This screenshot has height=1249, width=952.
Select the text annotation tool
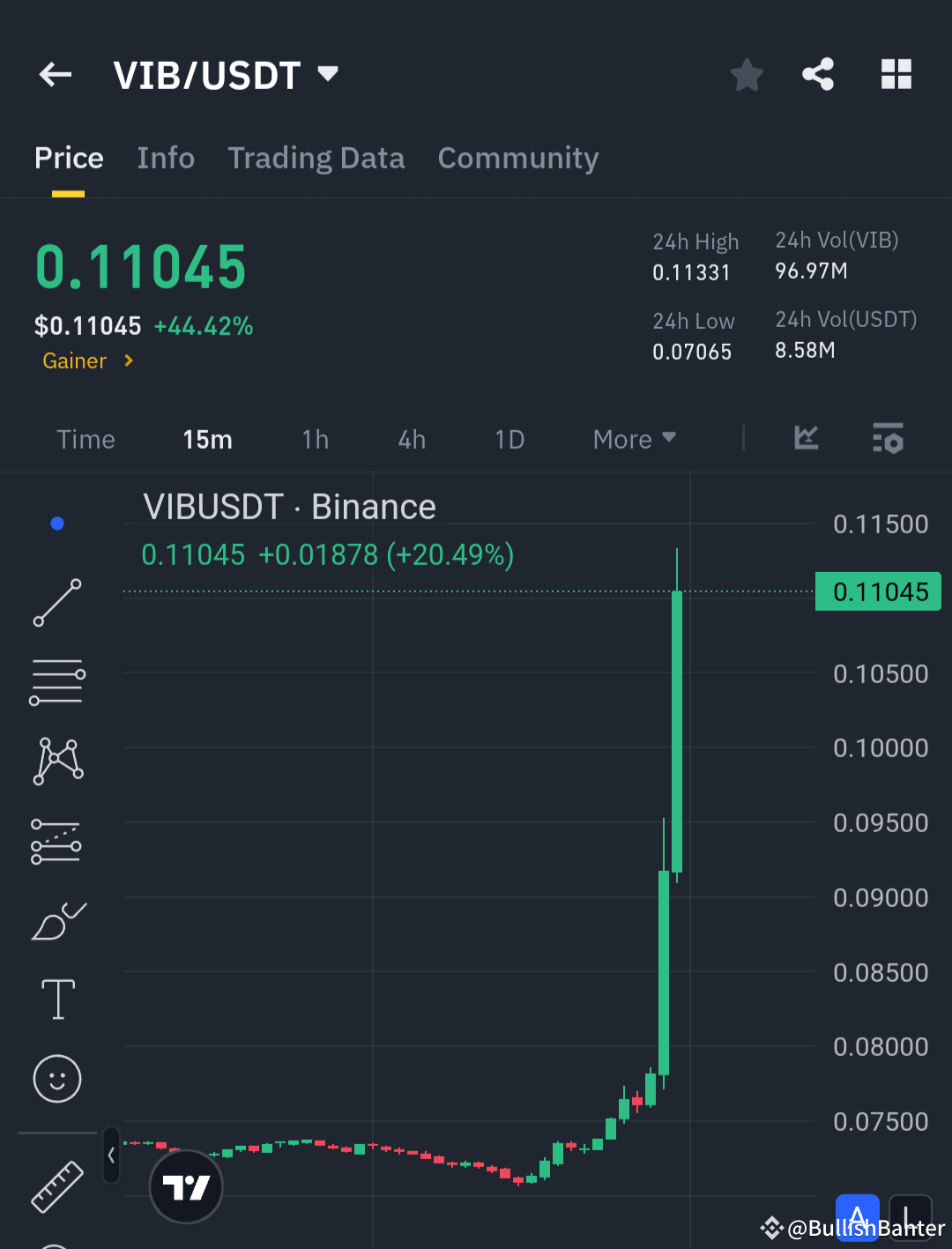click(56, 999)
